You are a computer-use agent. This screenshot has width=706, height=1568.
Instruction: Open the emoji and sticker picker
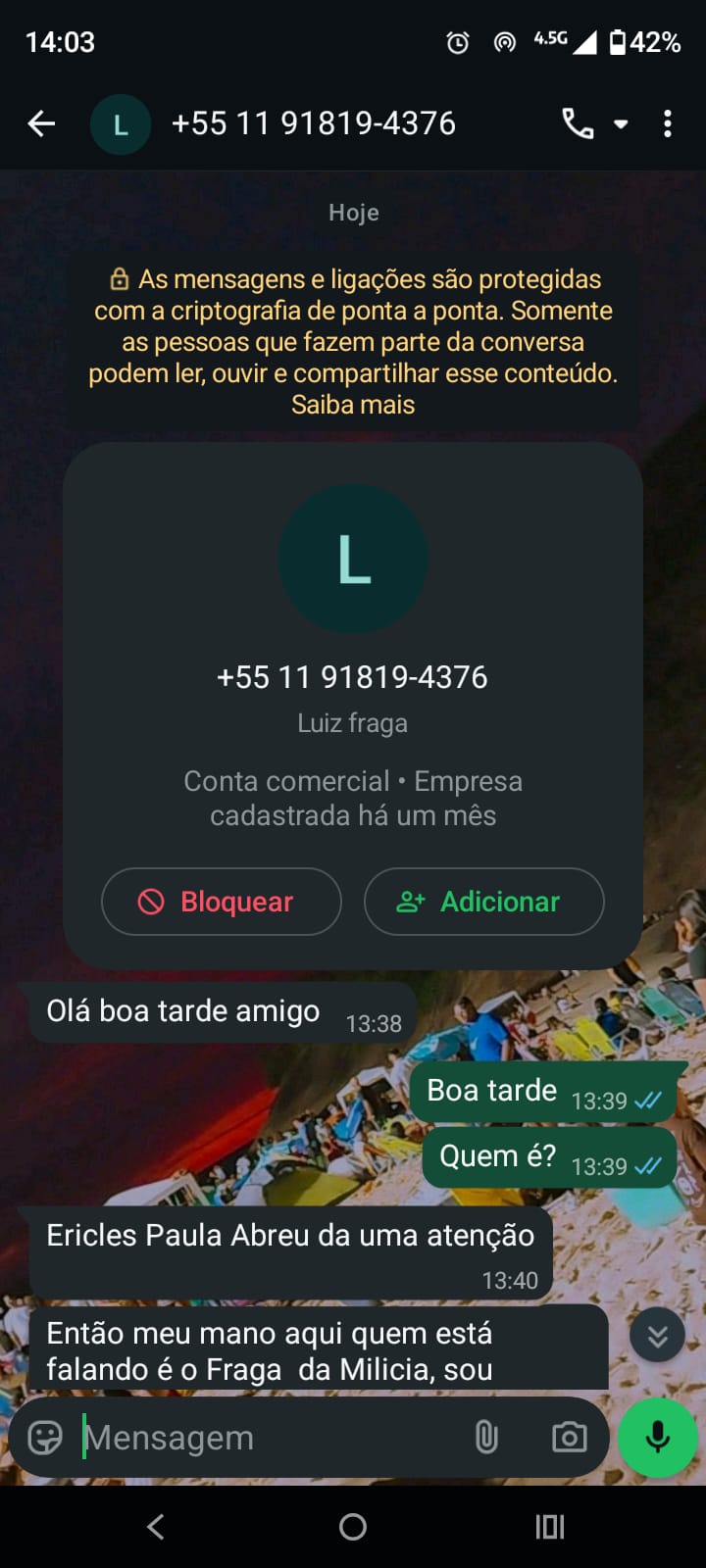(x=45, y=1438)
